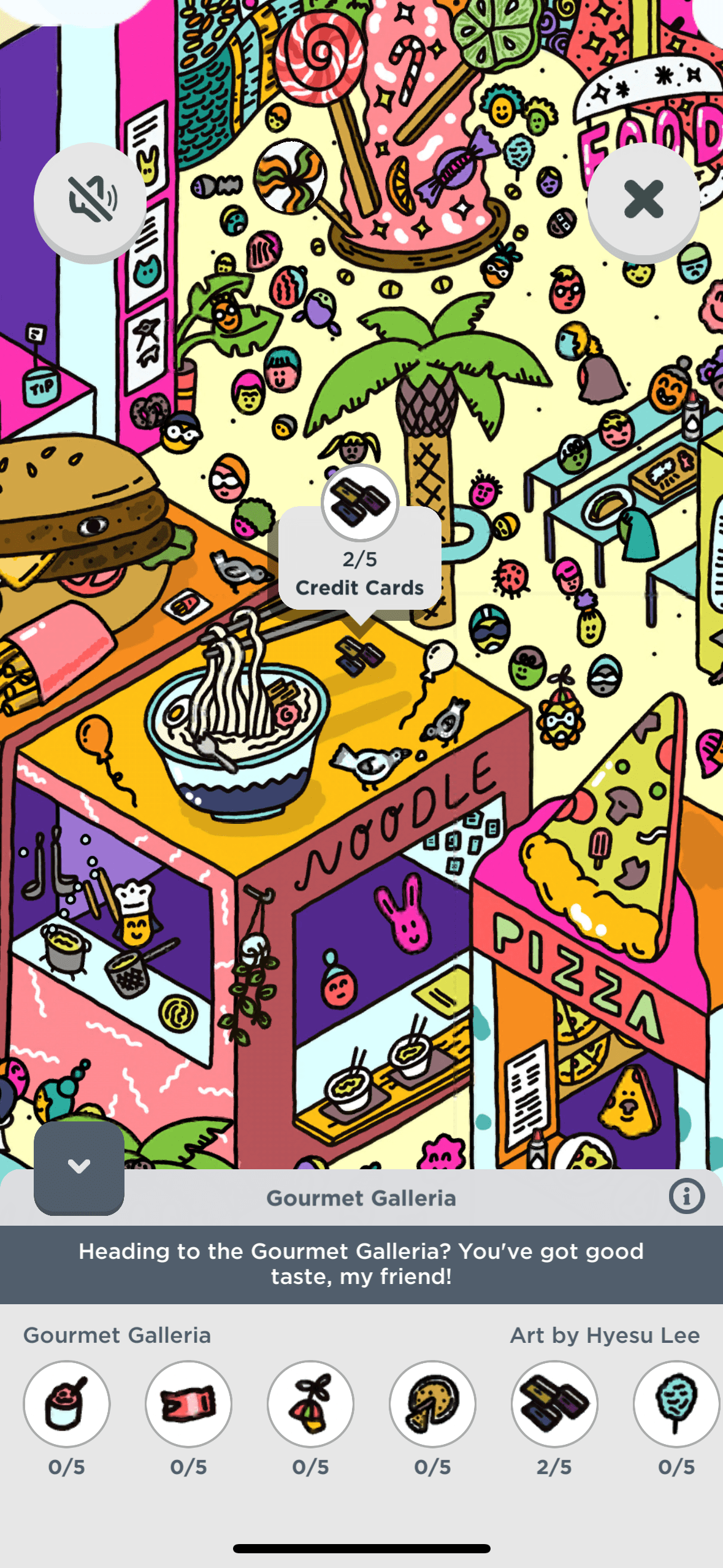Open the Gourmet Galleria info icon
The image size is (723, 1568).
(686, 1197)
